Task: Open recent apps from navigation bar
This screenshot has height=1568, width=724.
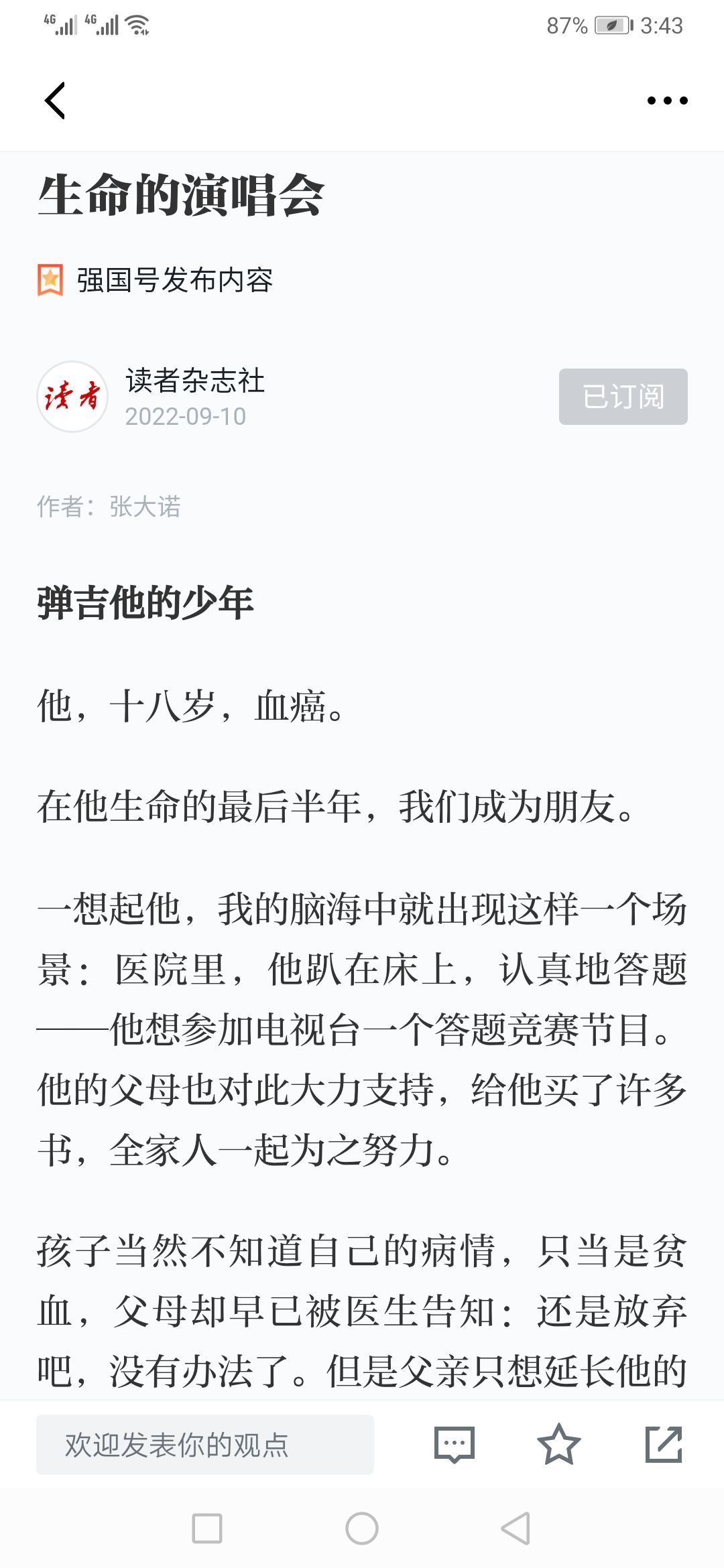Action: point(207,1528)
